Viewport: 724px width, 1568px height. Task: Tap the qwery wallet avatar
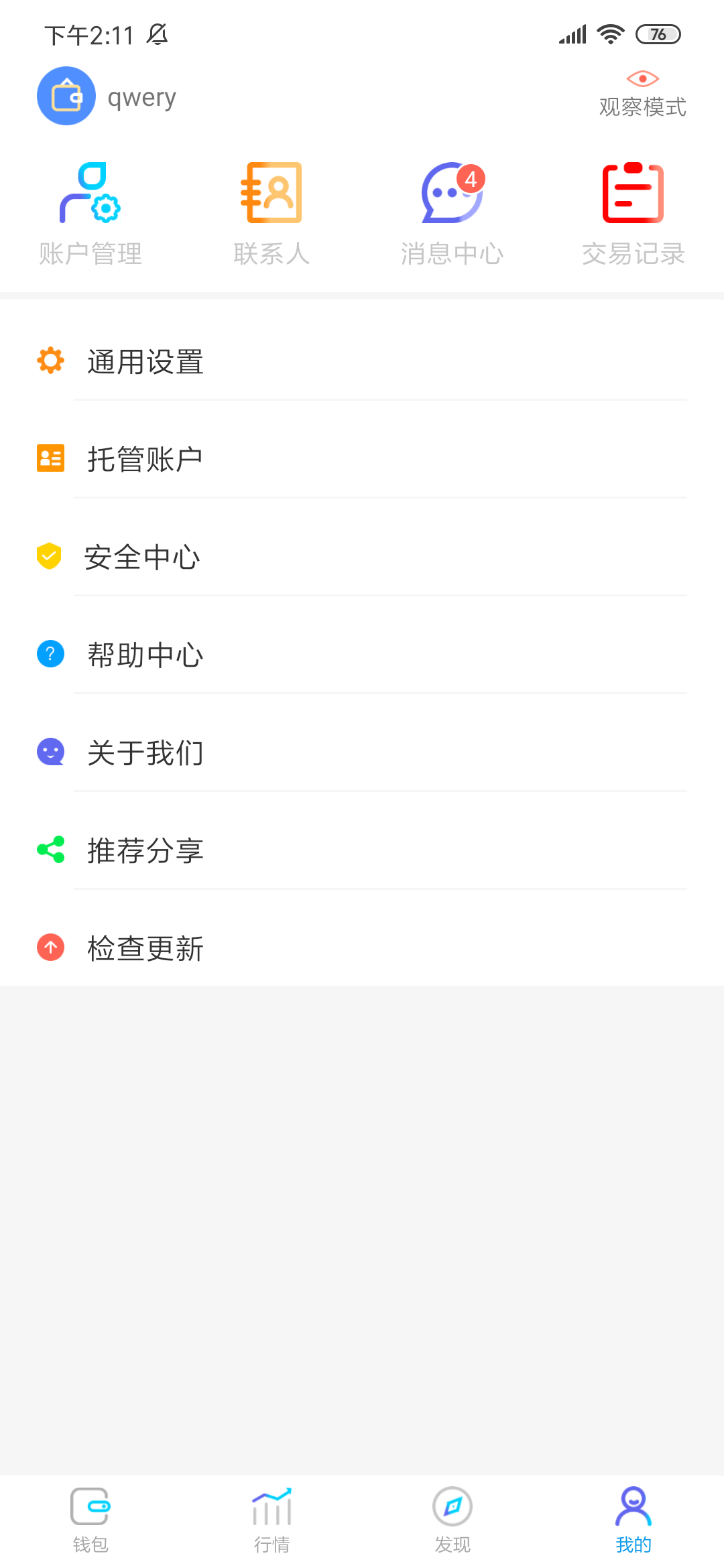tap(66, 96)
